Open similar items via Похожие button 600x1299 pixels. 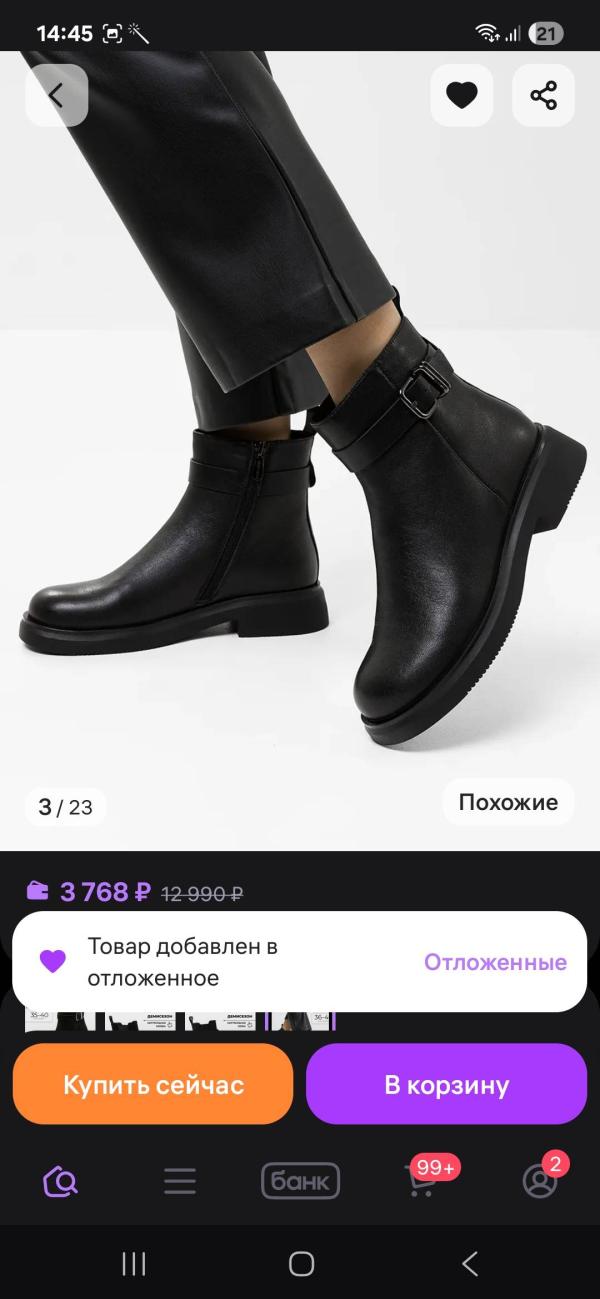[508, 802]
